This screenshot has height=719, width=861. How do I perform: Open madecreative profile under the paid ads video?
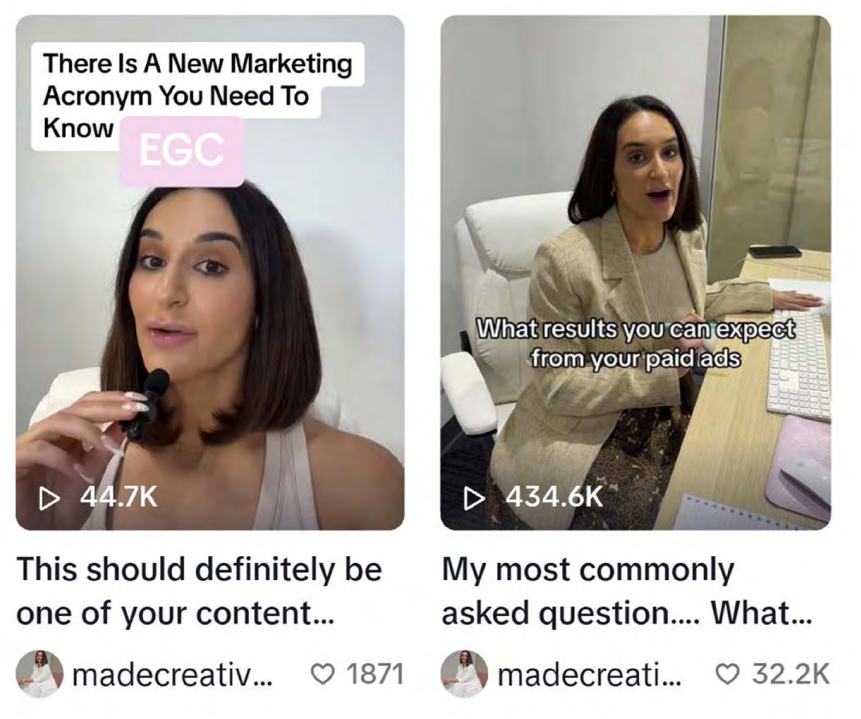[x=588, y=675]
